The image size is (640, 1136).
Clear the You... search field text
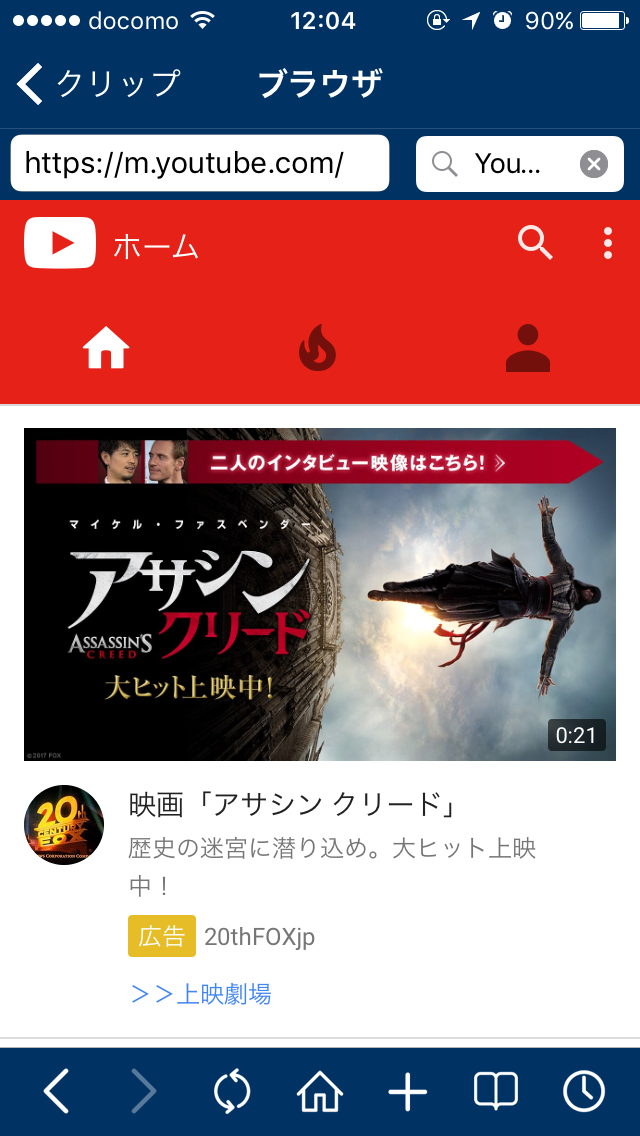click(x=594, y=164)
